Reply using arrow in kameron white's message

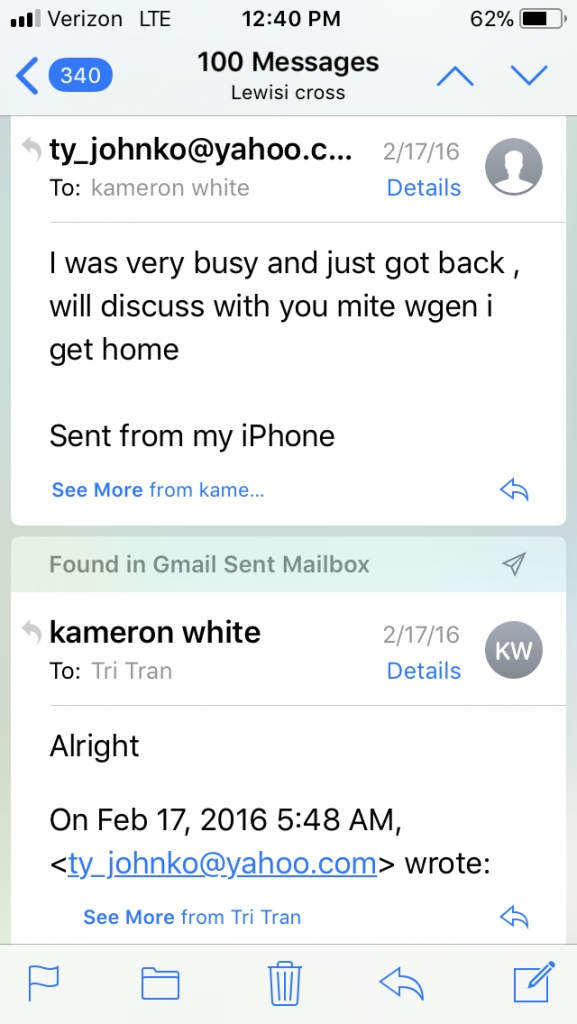click(514, 918)
